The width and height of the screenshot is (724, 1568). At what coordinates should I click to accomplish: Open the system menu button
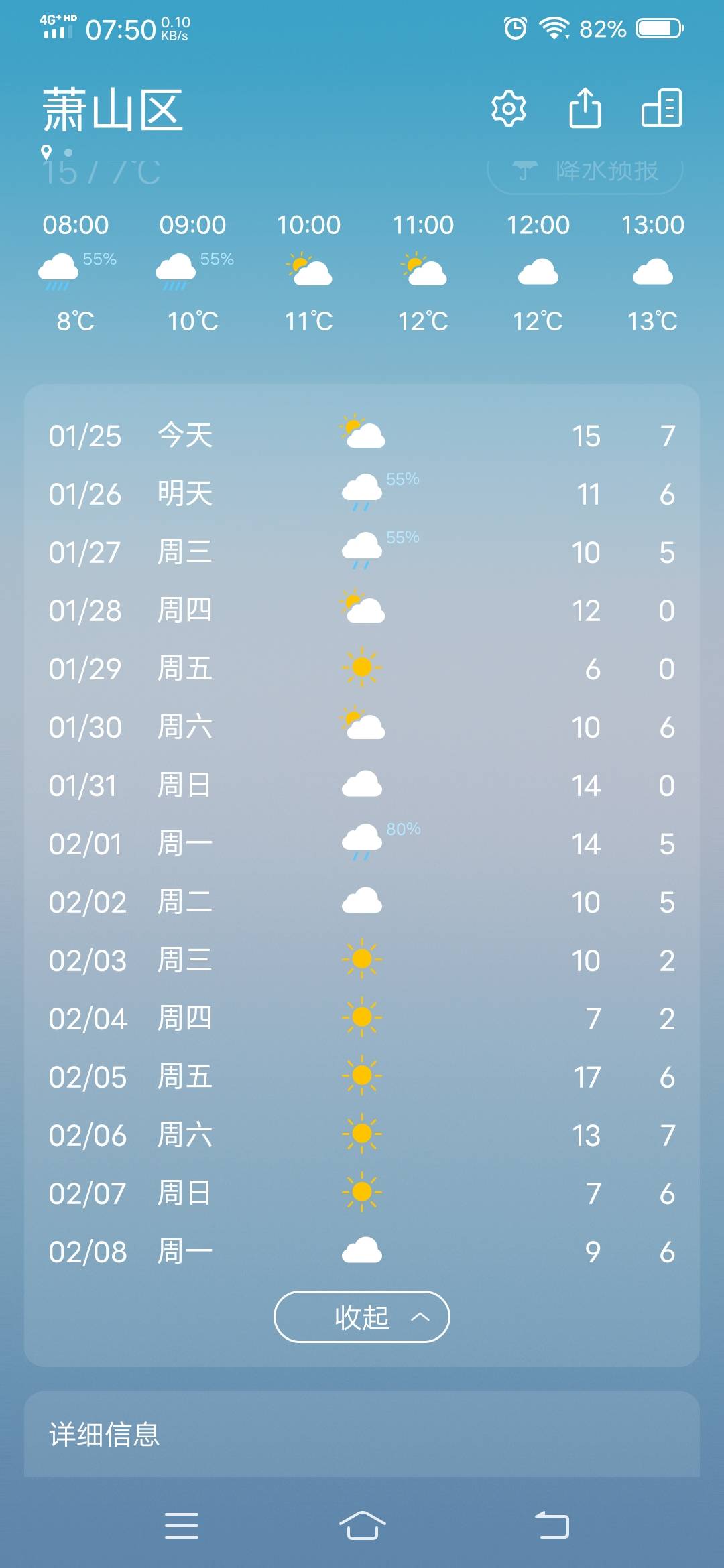click(x=182, y=1526)
